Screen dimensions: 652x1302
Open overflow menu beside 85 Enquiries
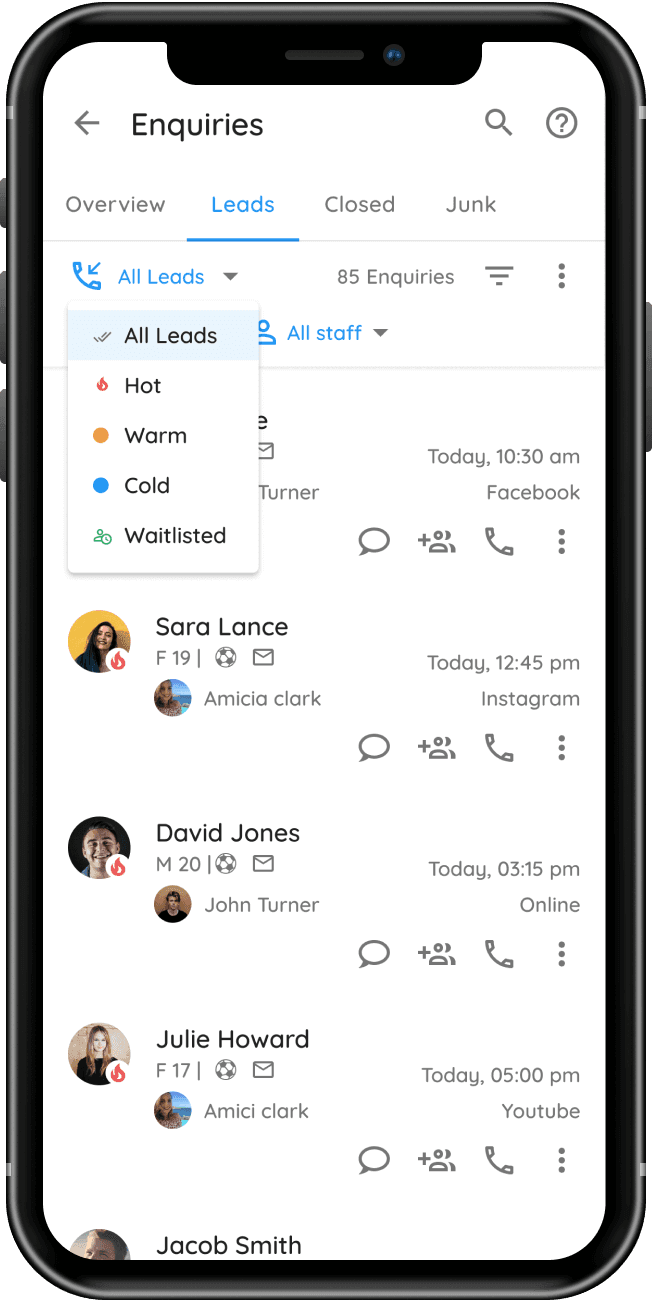[x=561, y=277]
